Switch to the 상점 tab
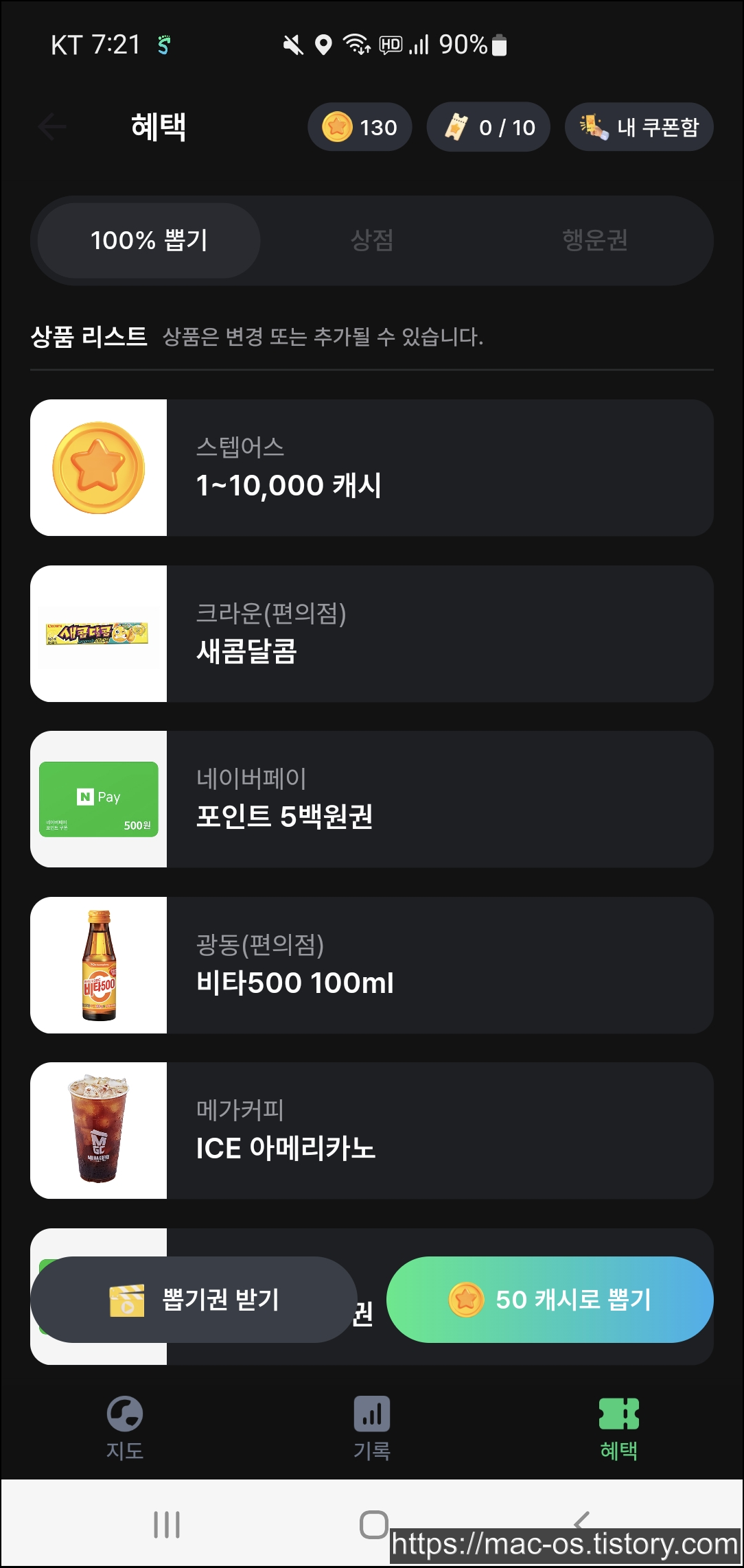This screenshot has height=1568, width=744. (372, 240)
